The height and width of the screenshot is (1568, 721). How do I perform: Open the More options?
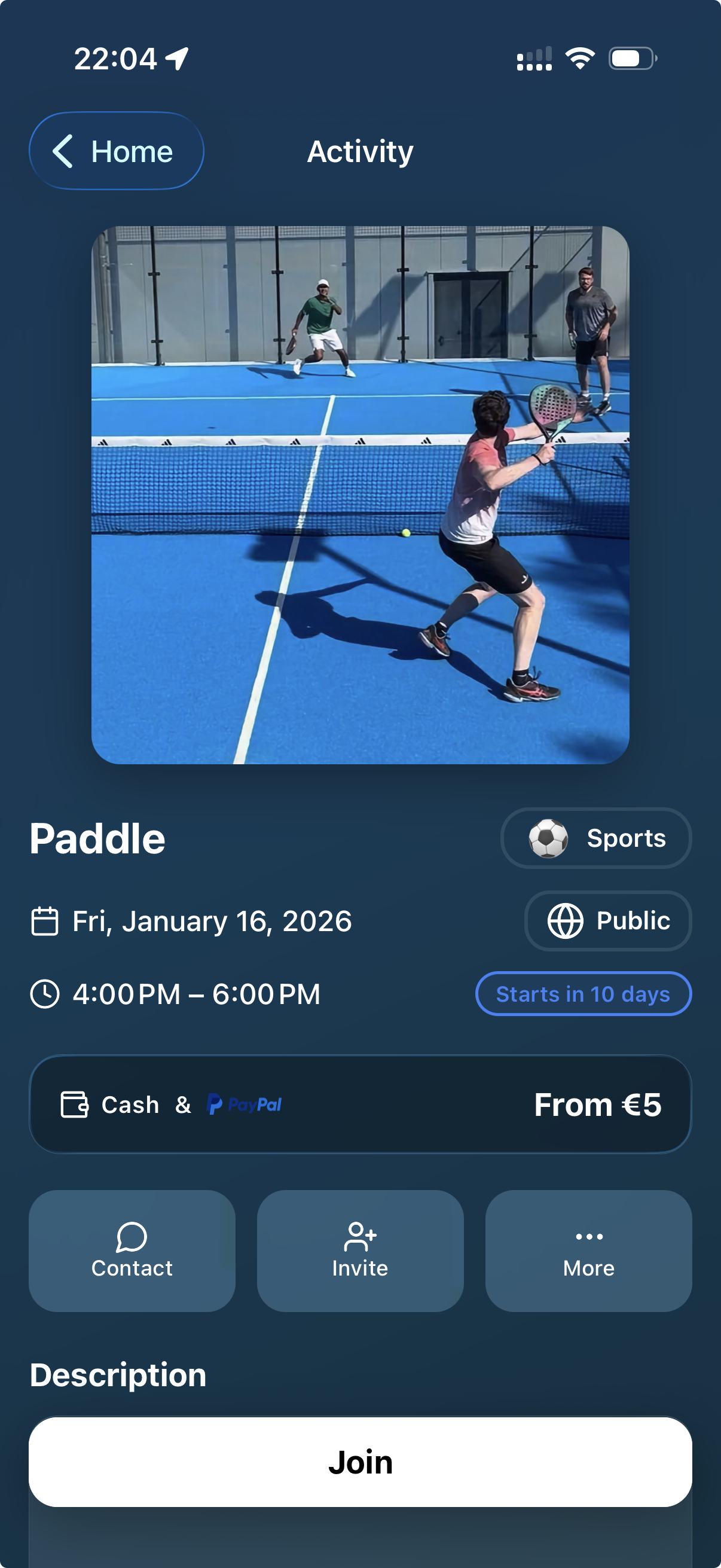pos(588,1250)
